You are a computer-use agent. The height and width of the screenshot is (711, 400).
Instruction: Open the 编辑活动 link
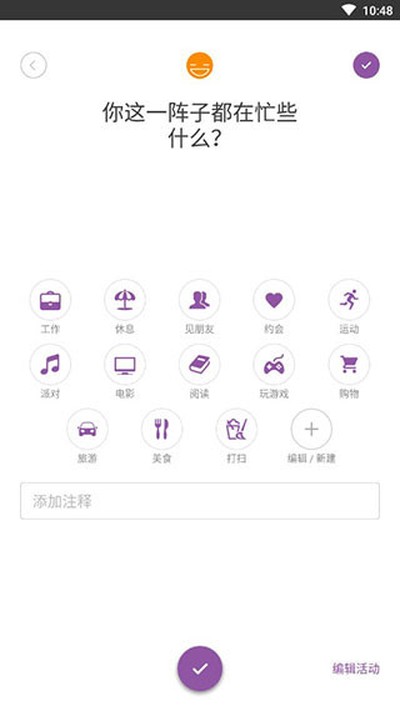tap(356, 668)
